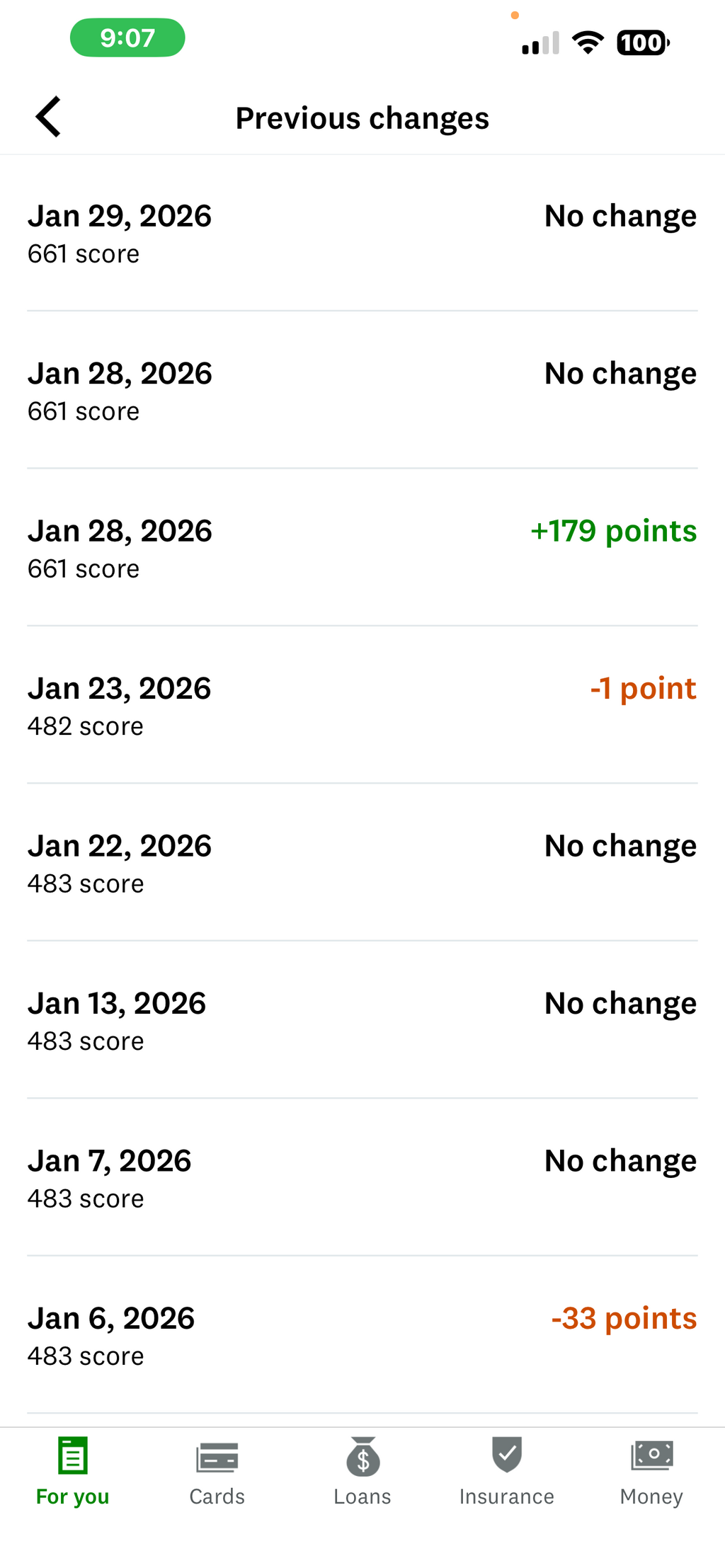Select the Jan 29, 2026 entry
This screenshot has width=725, height=1568.
362,233
